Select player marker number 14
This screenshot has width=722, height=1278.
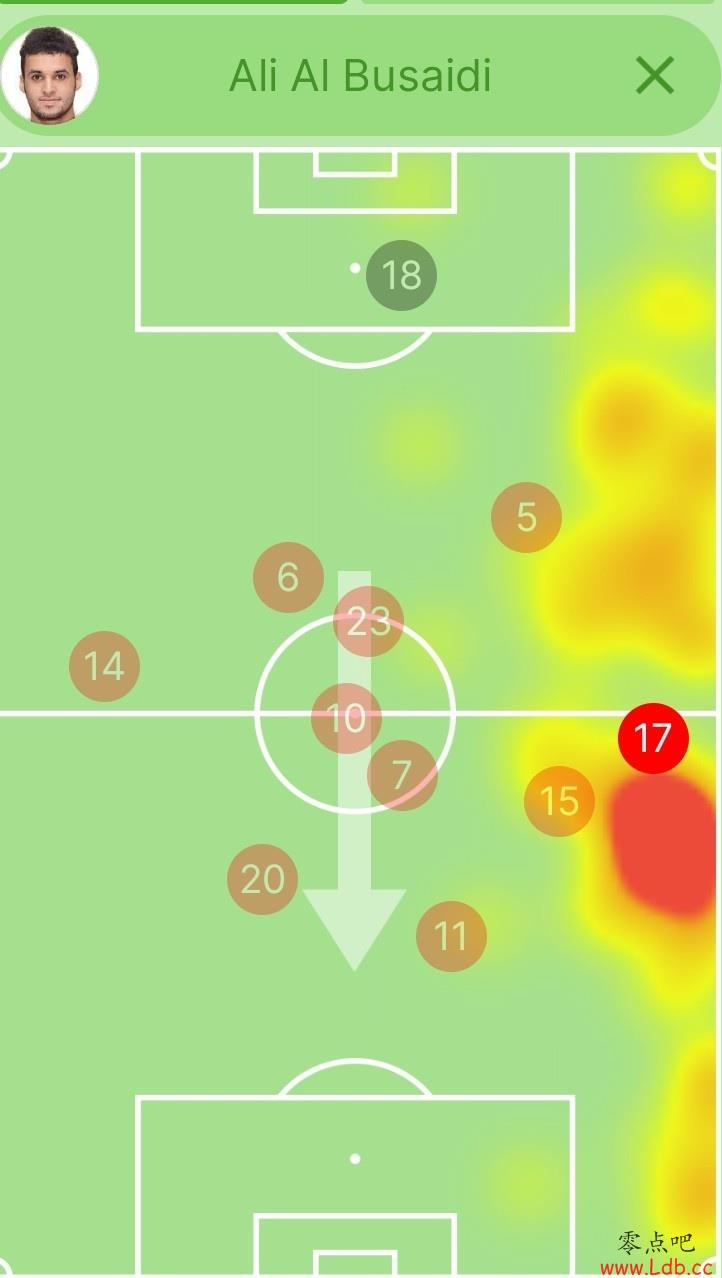point(104,666)
